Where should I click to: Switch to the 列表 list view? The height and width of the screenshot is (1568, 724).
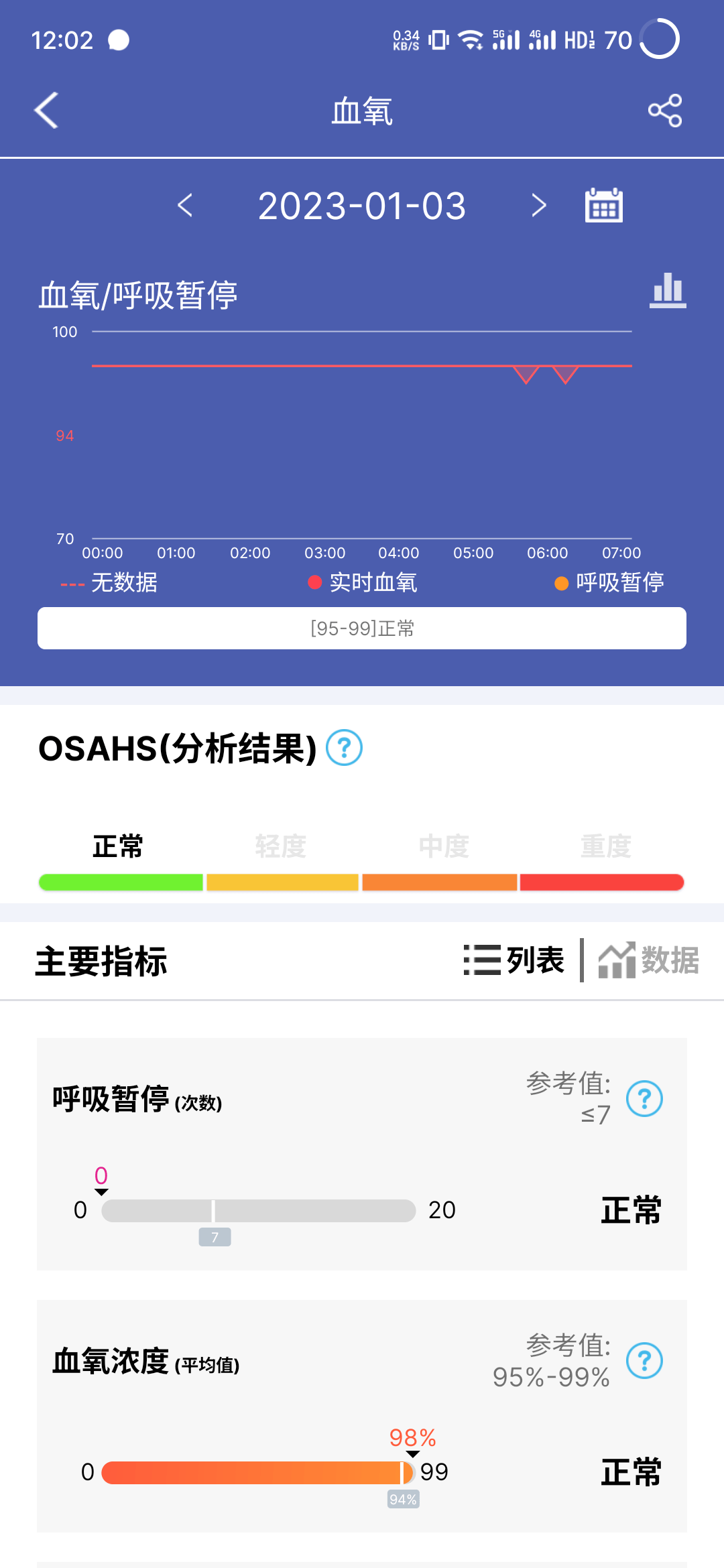pos(514,960)
